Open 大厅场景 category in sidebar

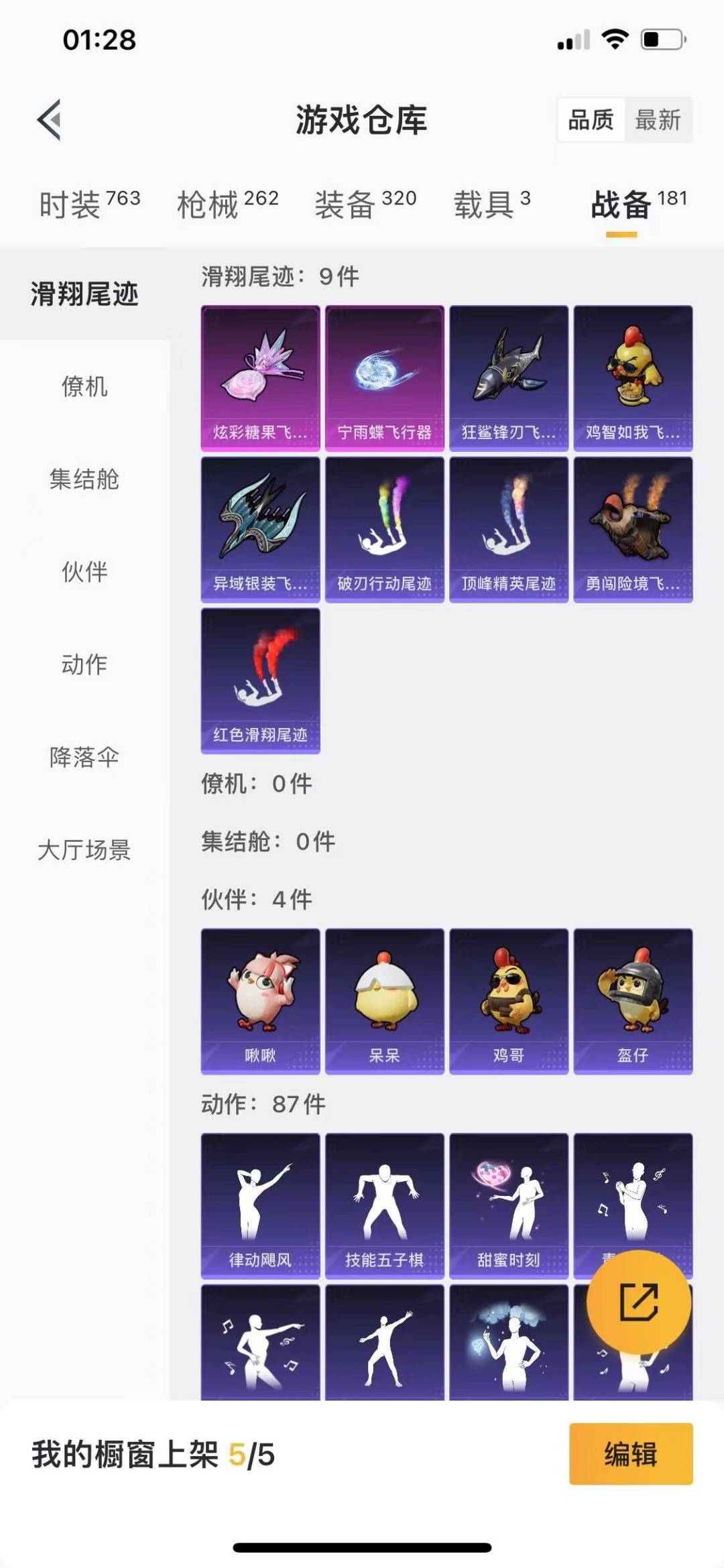pyautogui.click(x=84, y=849)
